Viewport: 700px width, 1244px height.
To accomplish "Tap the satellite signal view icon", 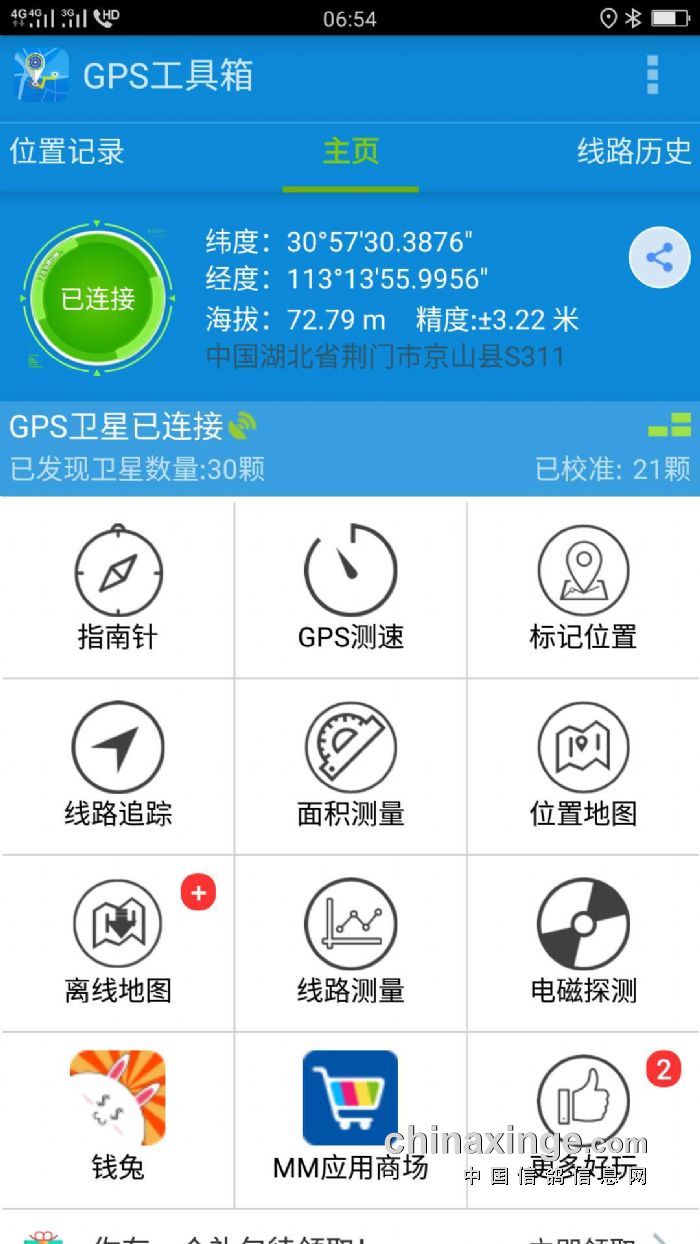I will (669, 425).
